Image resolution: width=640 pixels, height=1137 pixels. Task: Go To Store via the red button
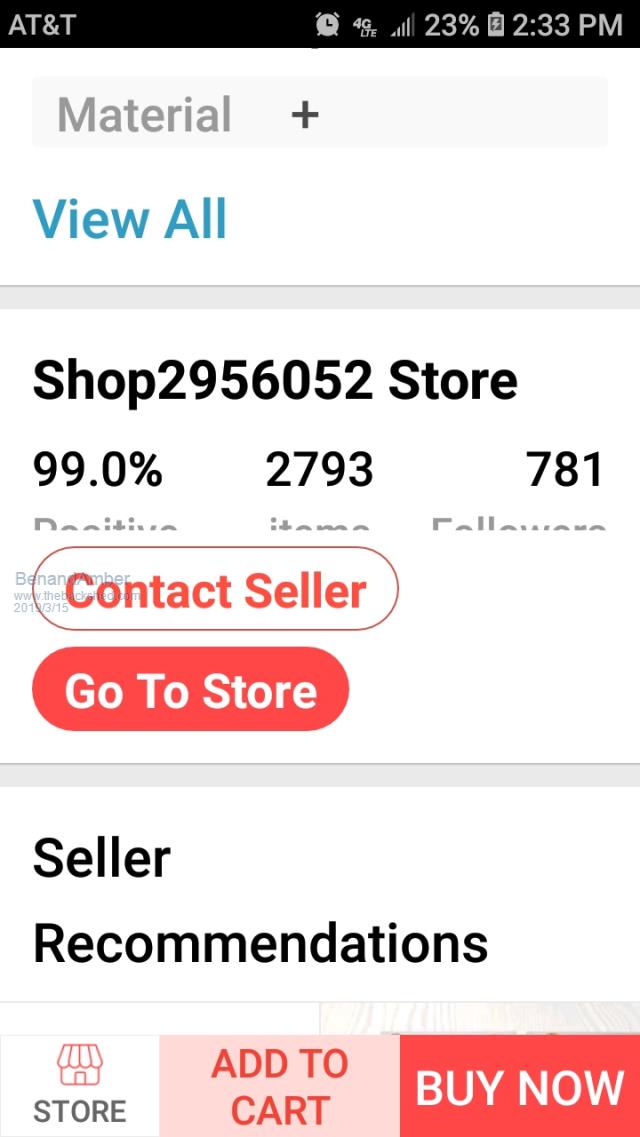(190, 690)
